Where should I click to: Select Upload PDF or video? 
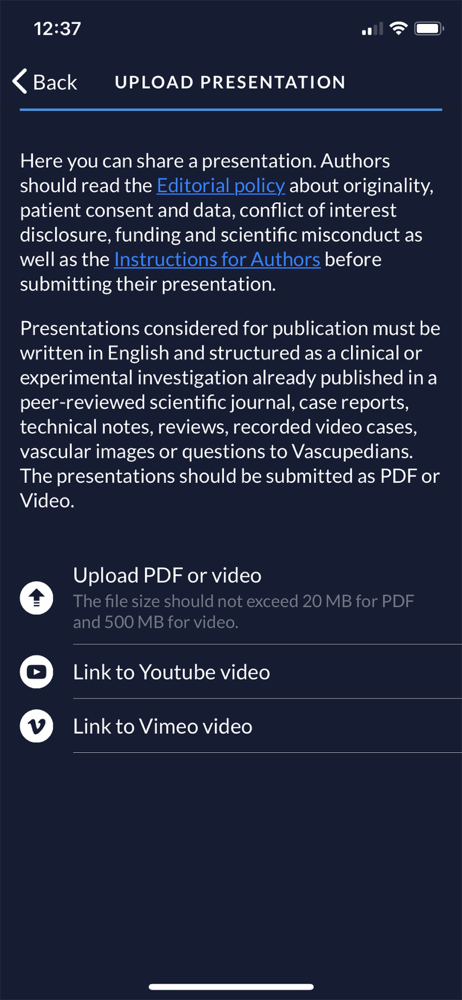point(241,598)
